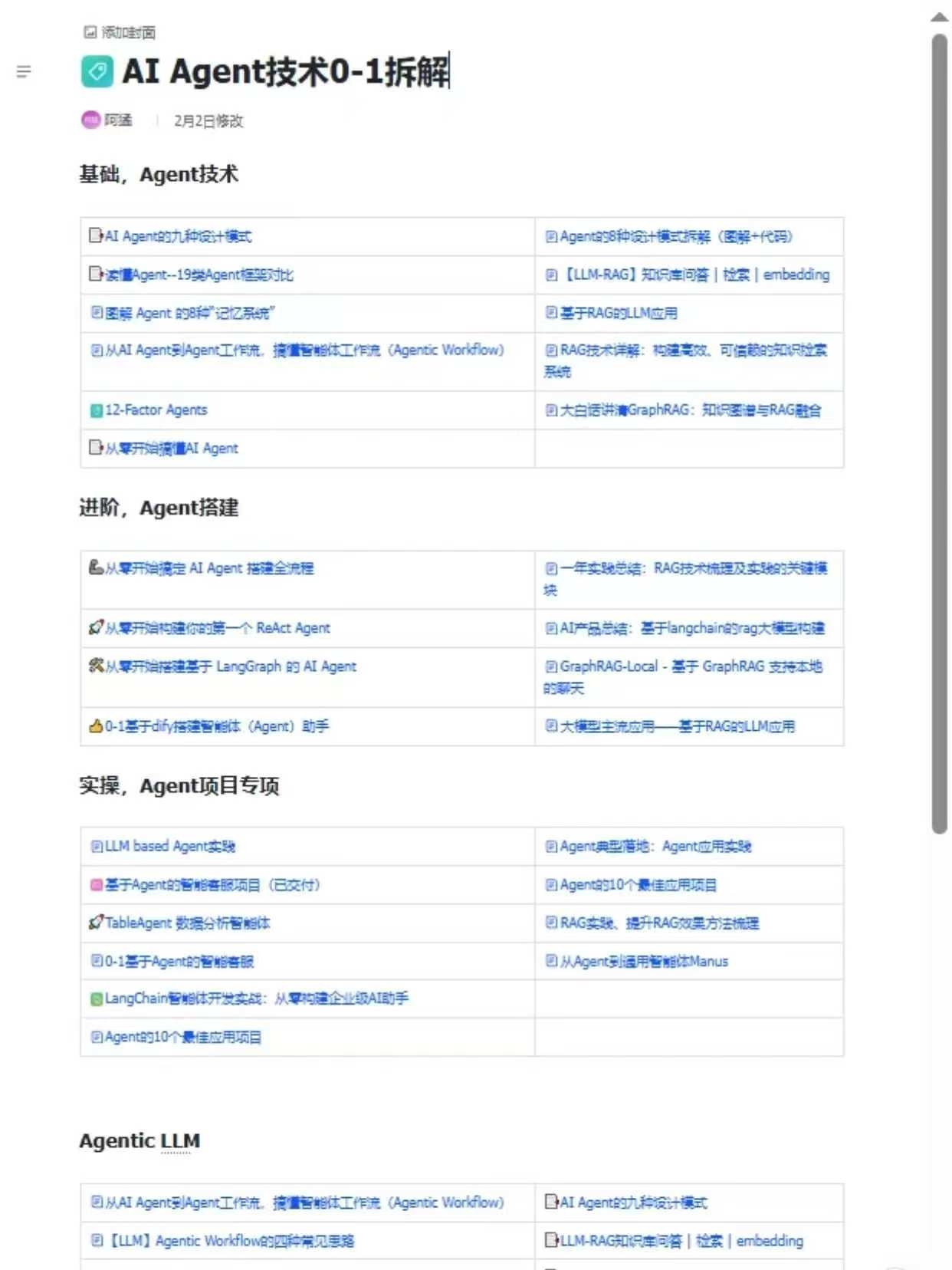This screenshot has height=1270, width=952.
Task: Open 从零开始搞懂AI Agent document
Action: click(x=171, y=449)
